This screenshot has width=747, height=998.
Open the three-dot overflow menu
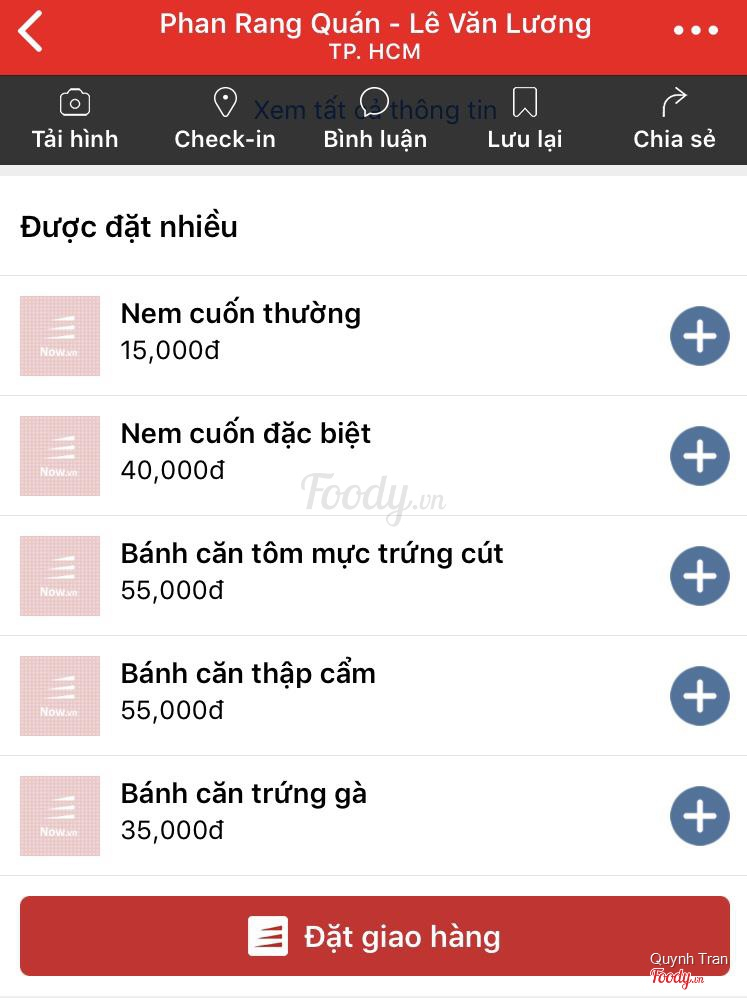click(x=696, y=31)
